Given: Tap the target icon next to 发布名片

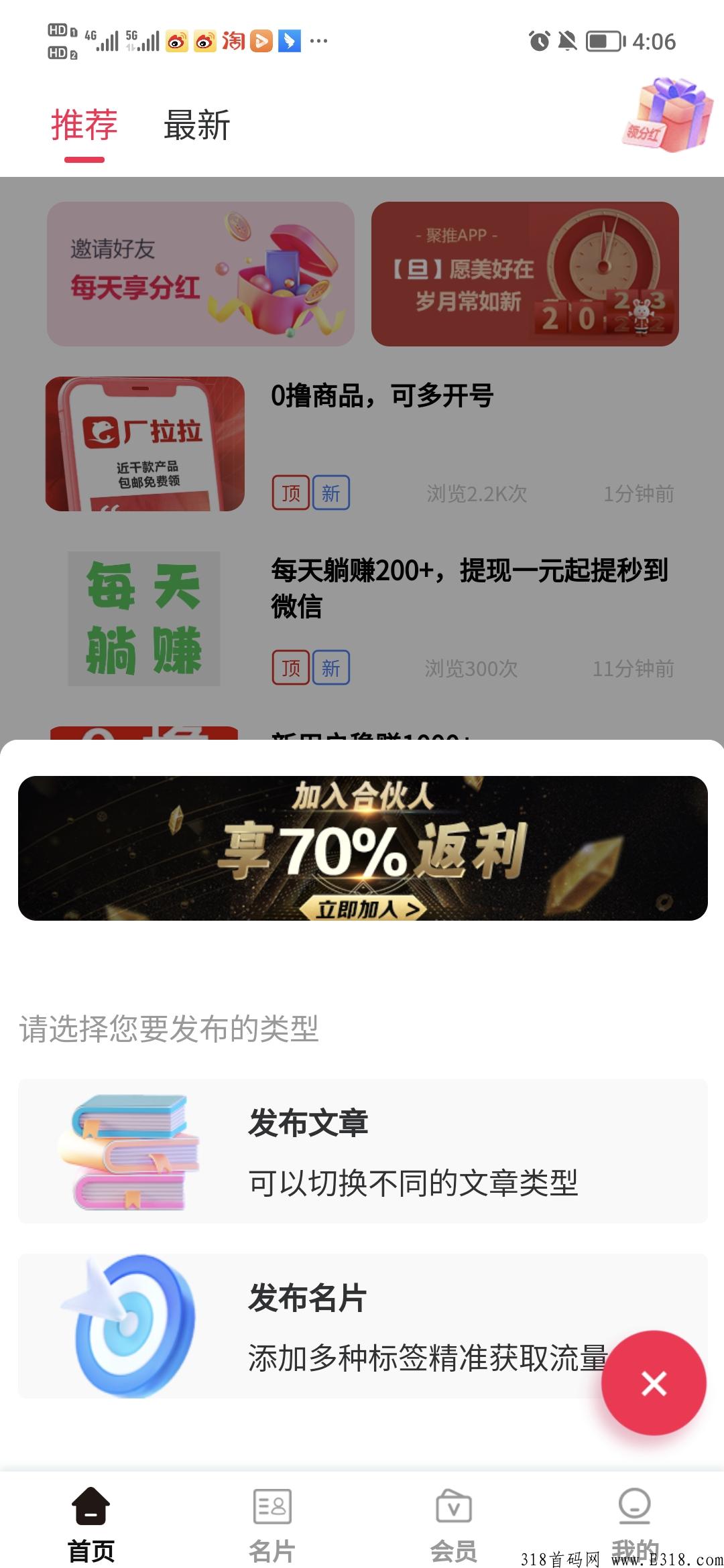Looking at the screenshot, I should 124,1323.
